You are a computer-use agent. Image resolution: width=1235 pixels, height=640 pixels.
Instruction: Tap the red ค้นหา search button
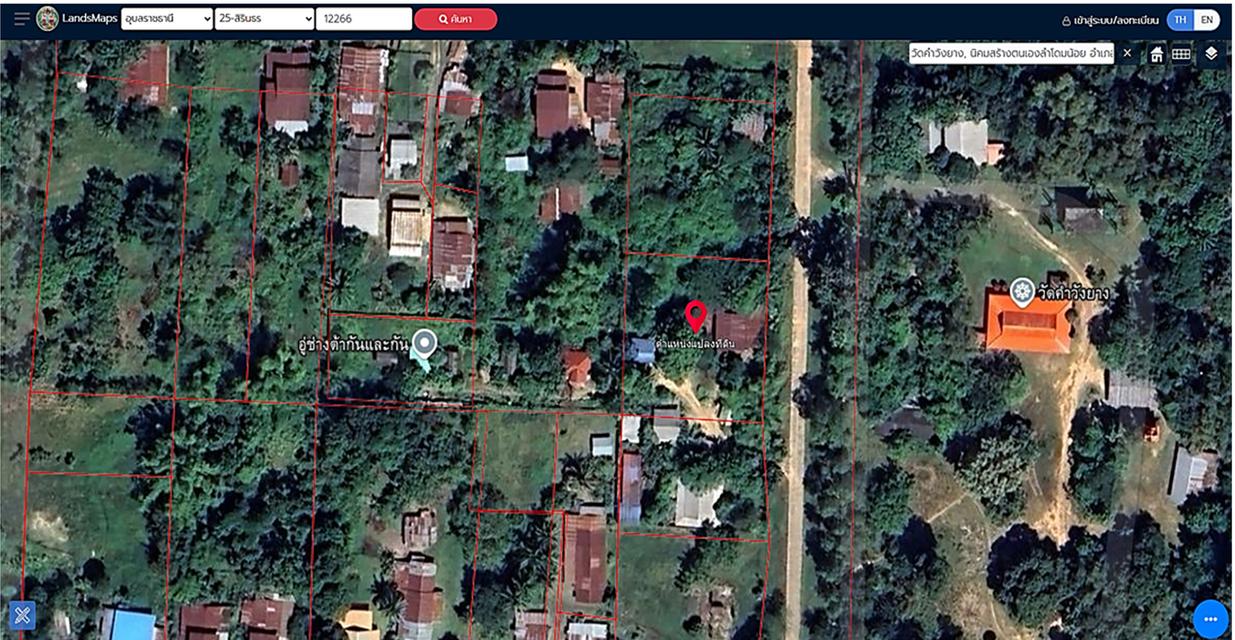(x=455, y=19)
